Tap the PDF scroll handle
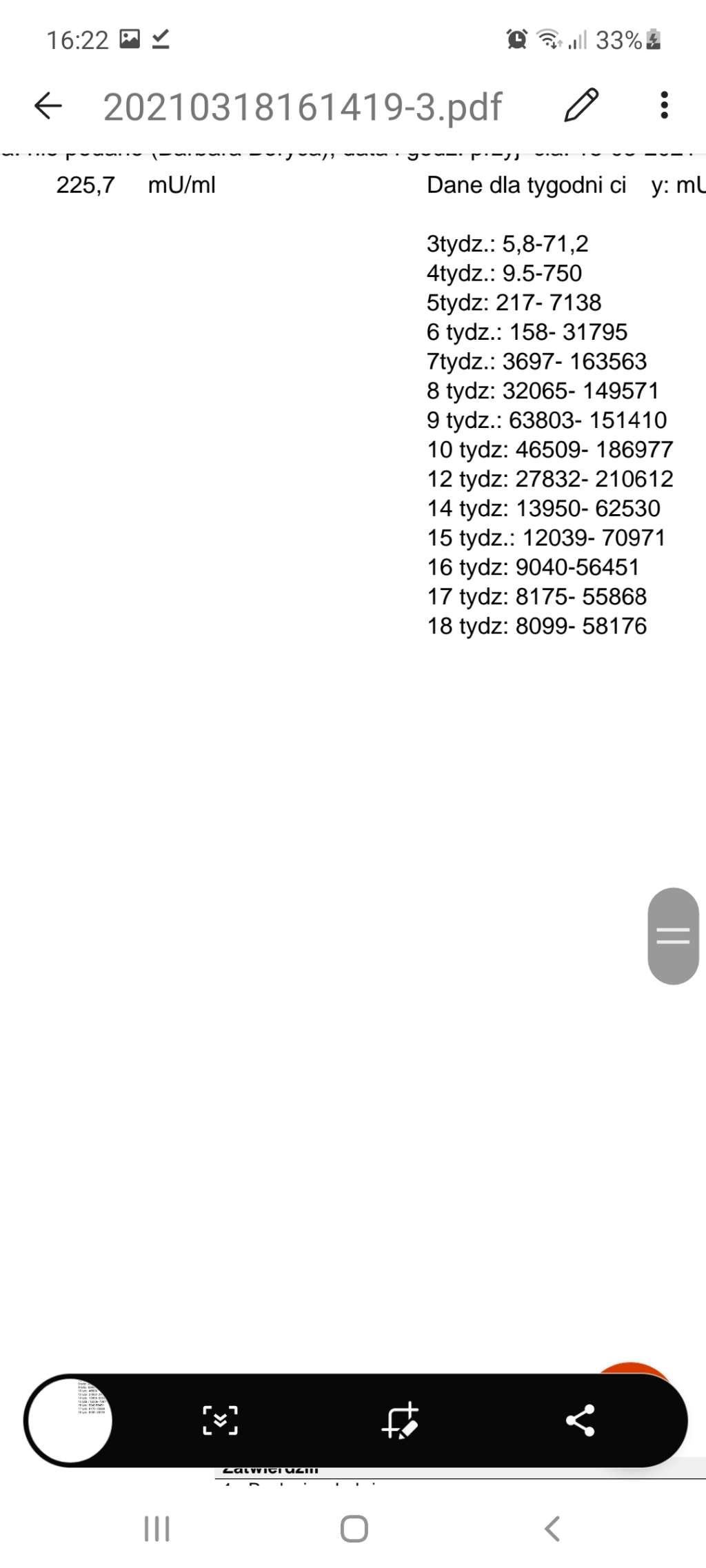 pos(673,935)
